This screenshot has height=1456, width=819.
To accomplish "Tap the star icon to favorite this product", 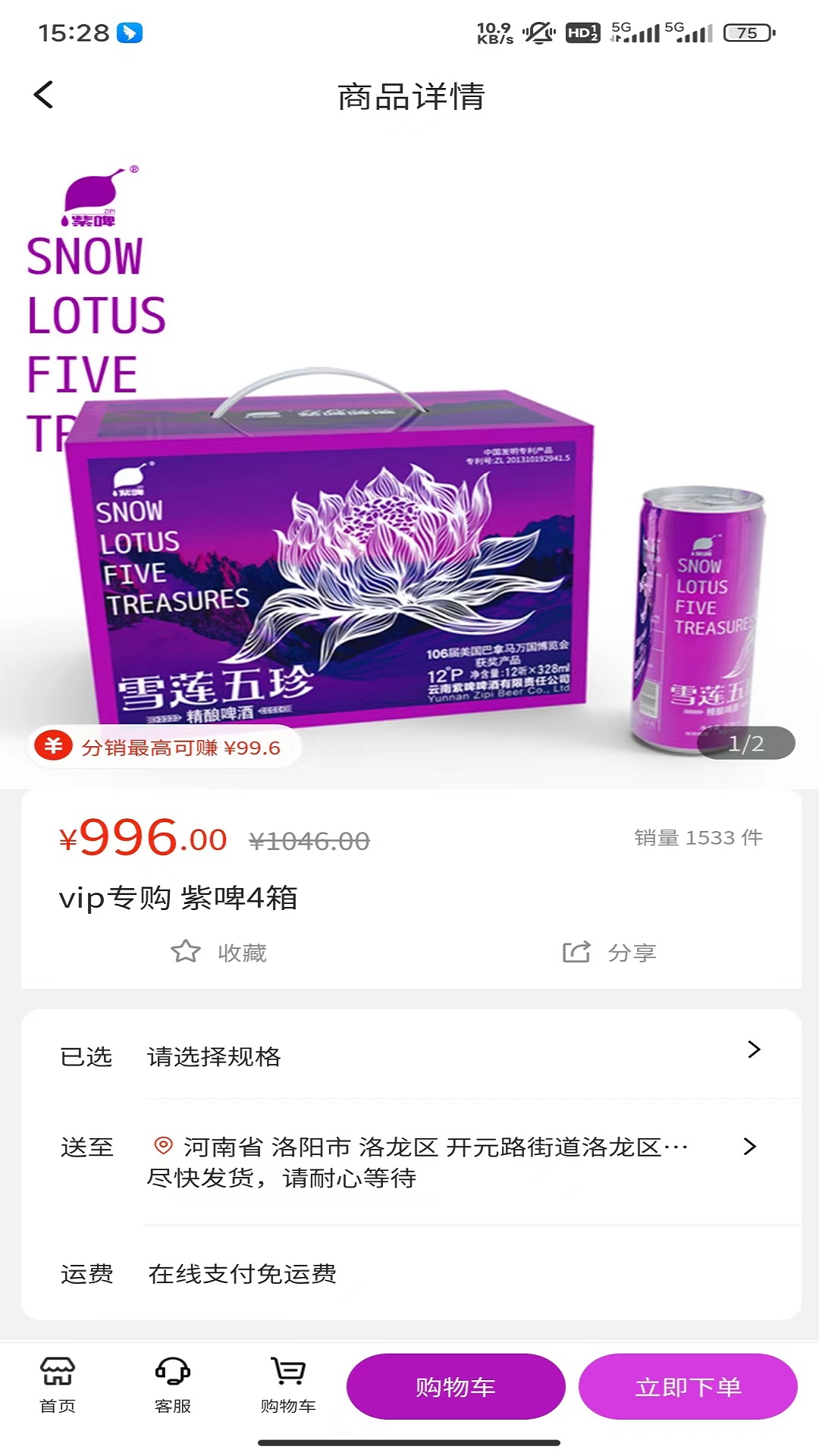I will 184,952.
